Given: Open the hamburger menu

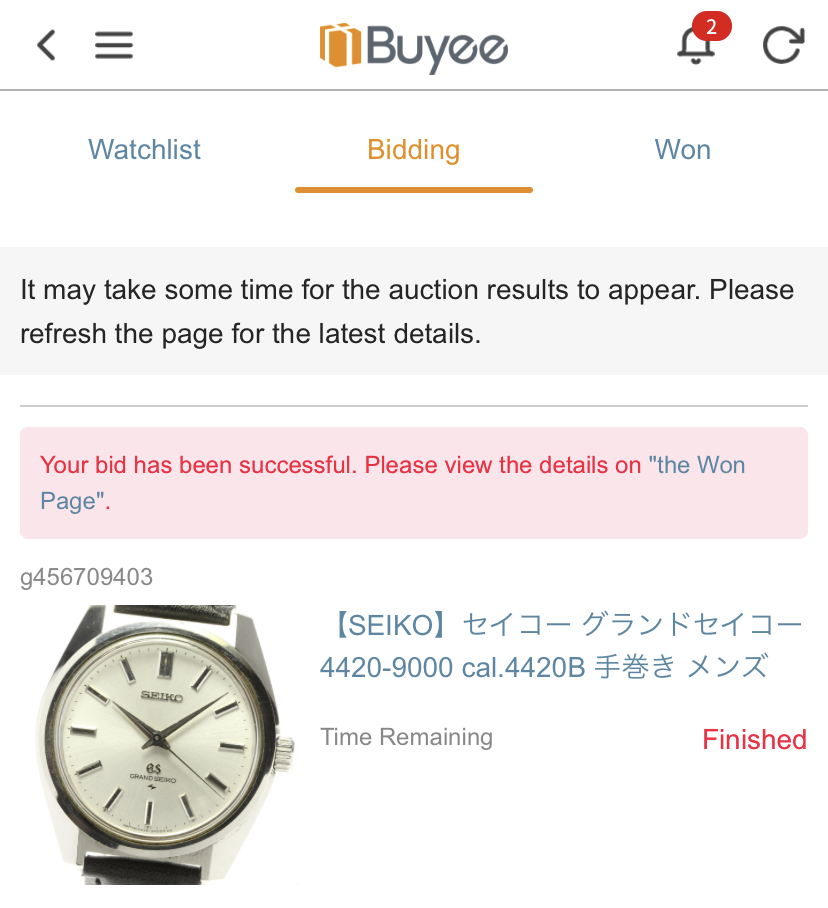Looking at the screenshot, I should [x=114, y=45].
